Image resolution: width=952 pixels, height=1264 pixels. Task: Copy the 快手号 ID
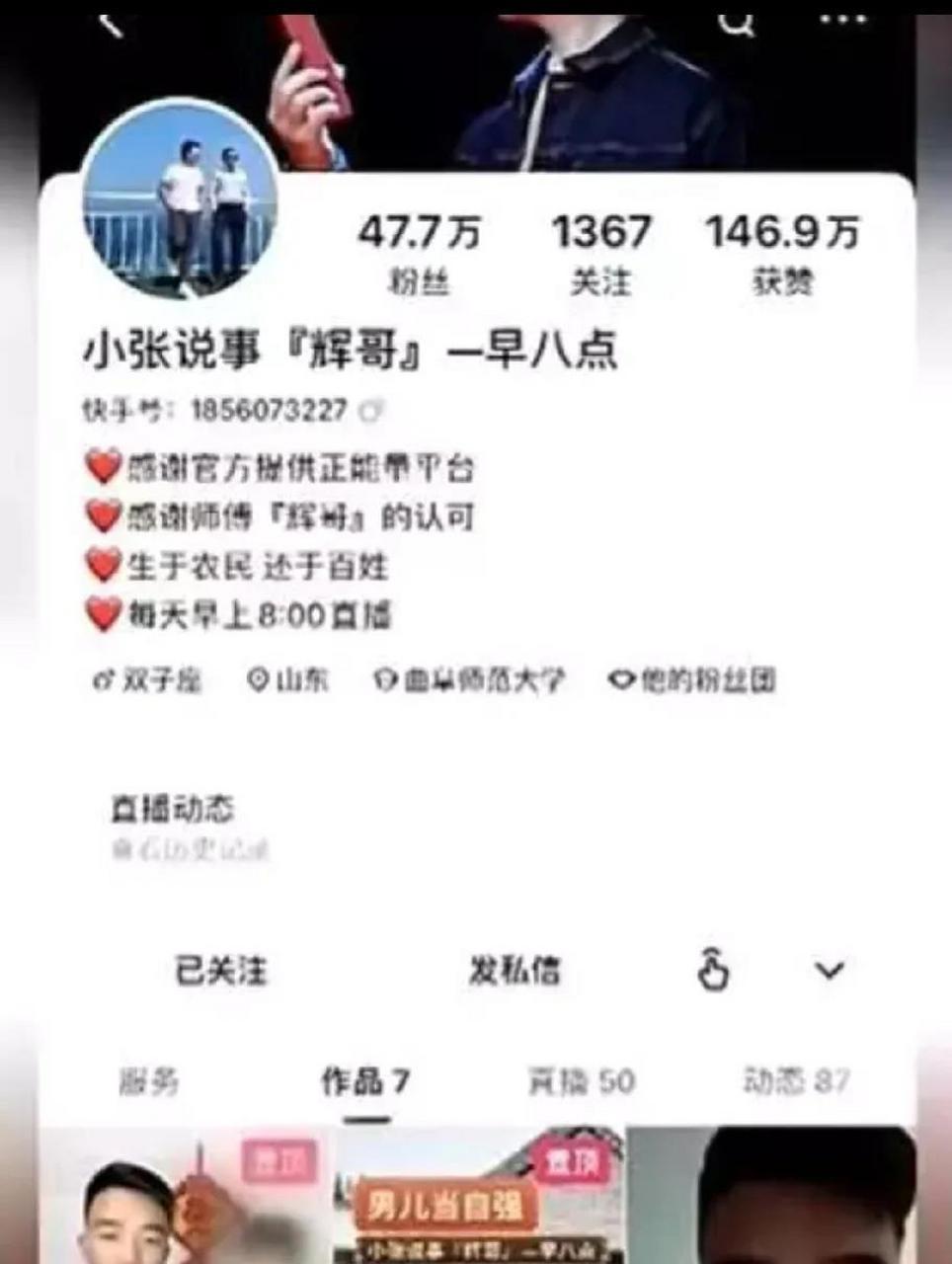(372, 410)
